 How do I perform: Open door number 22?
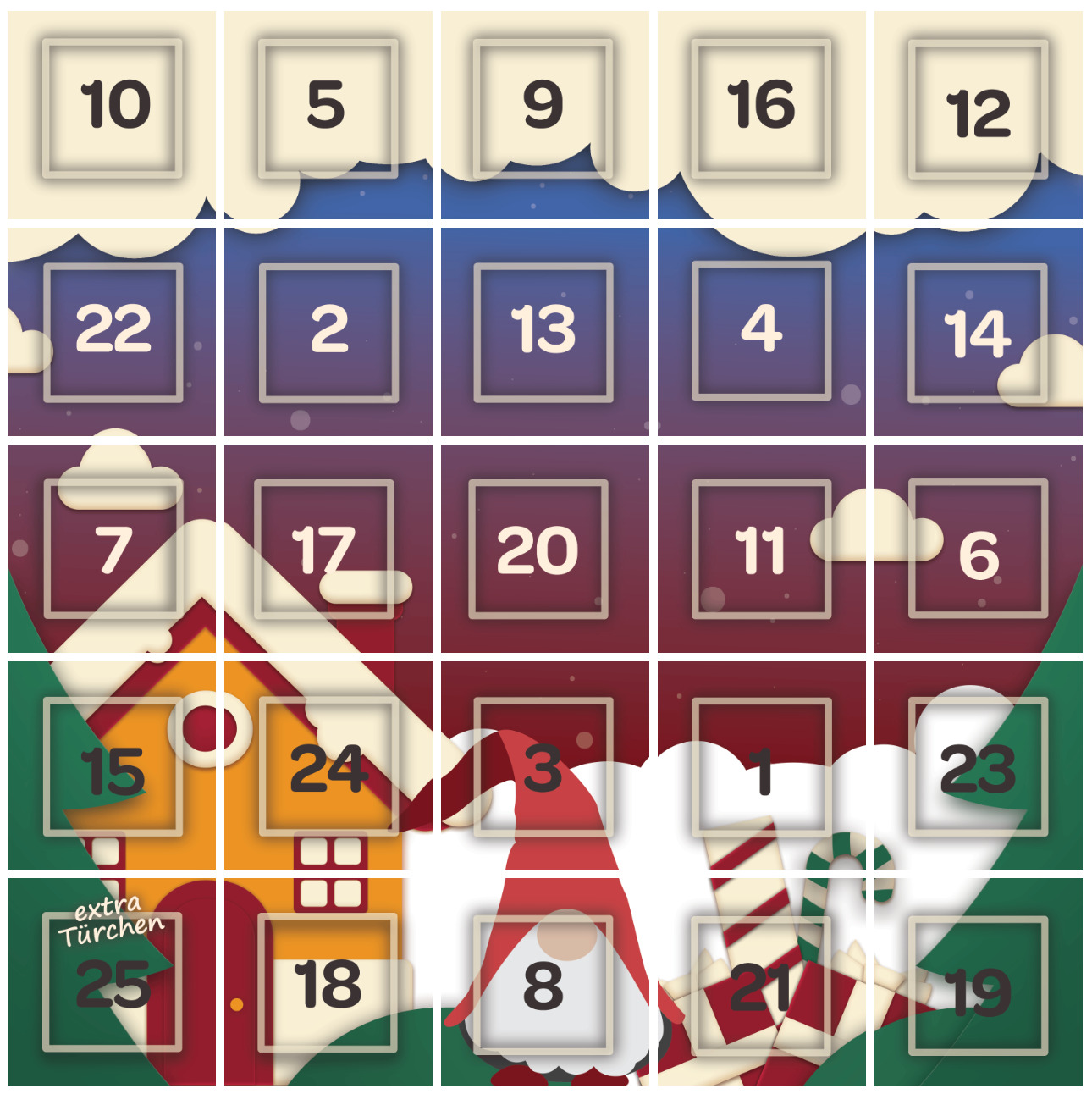tap(113, 332)
